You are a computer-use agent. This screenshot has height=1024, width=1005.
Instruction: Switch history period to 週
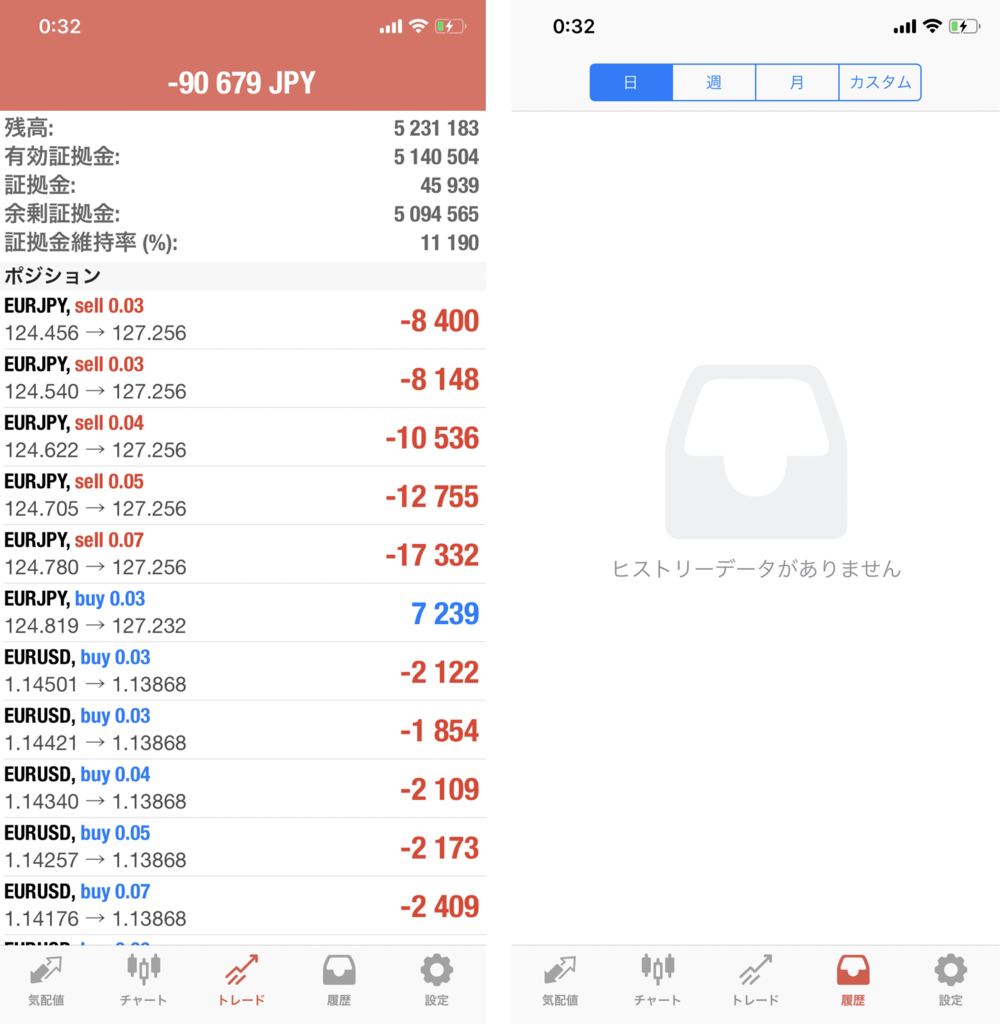click(x=714, y=83)
